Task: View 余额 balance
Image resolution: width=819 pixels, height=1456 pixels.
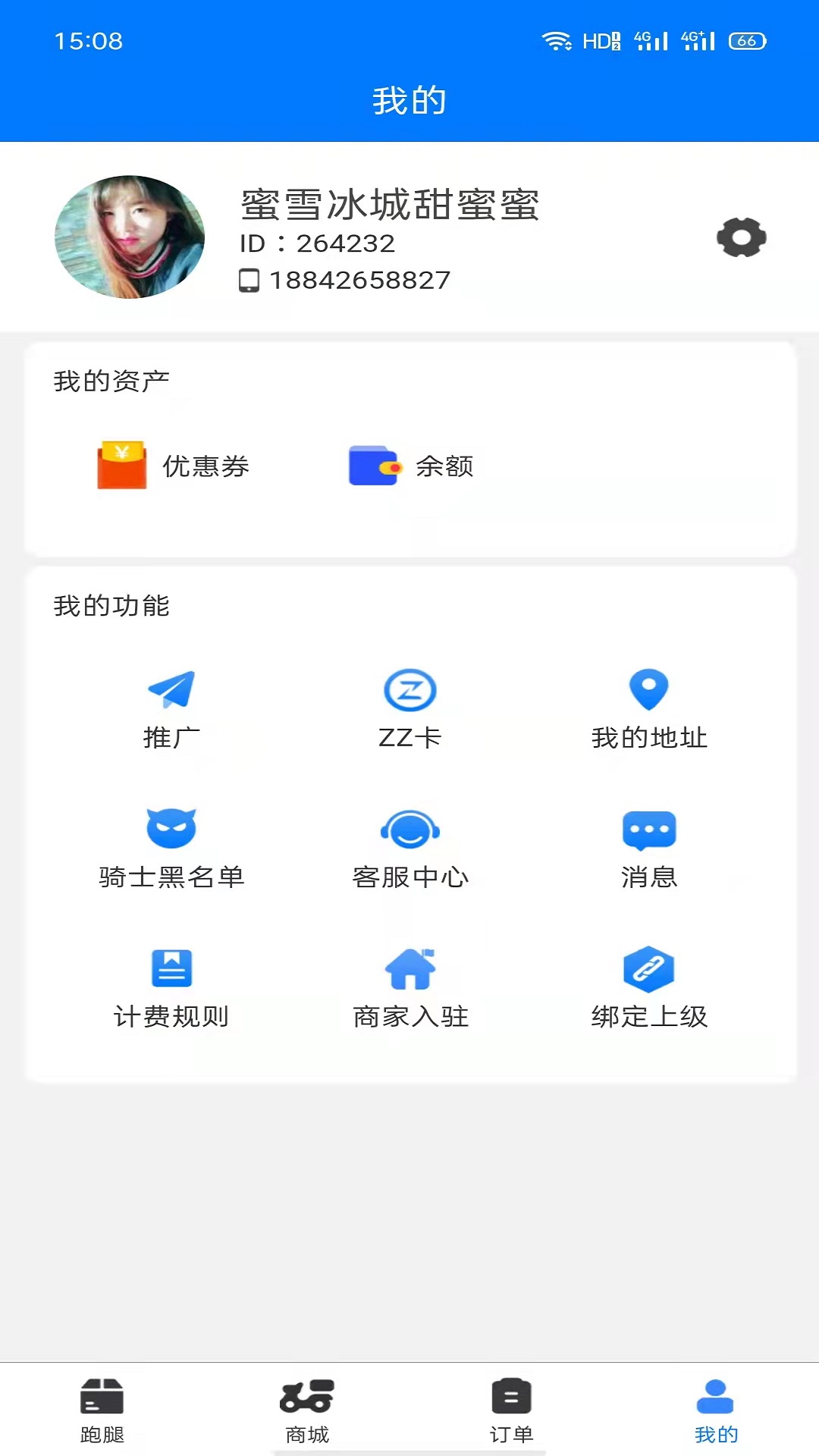Action: [411, 466]
